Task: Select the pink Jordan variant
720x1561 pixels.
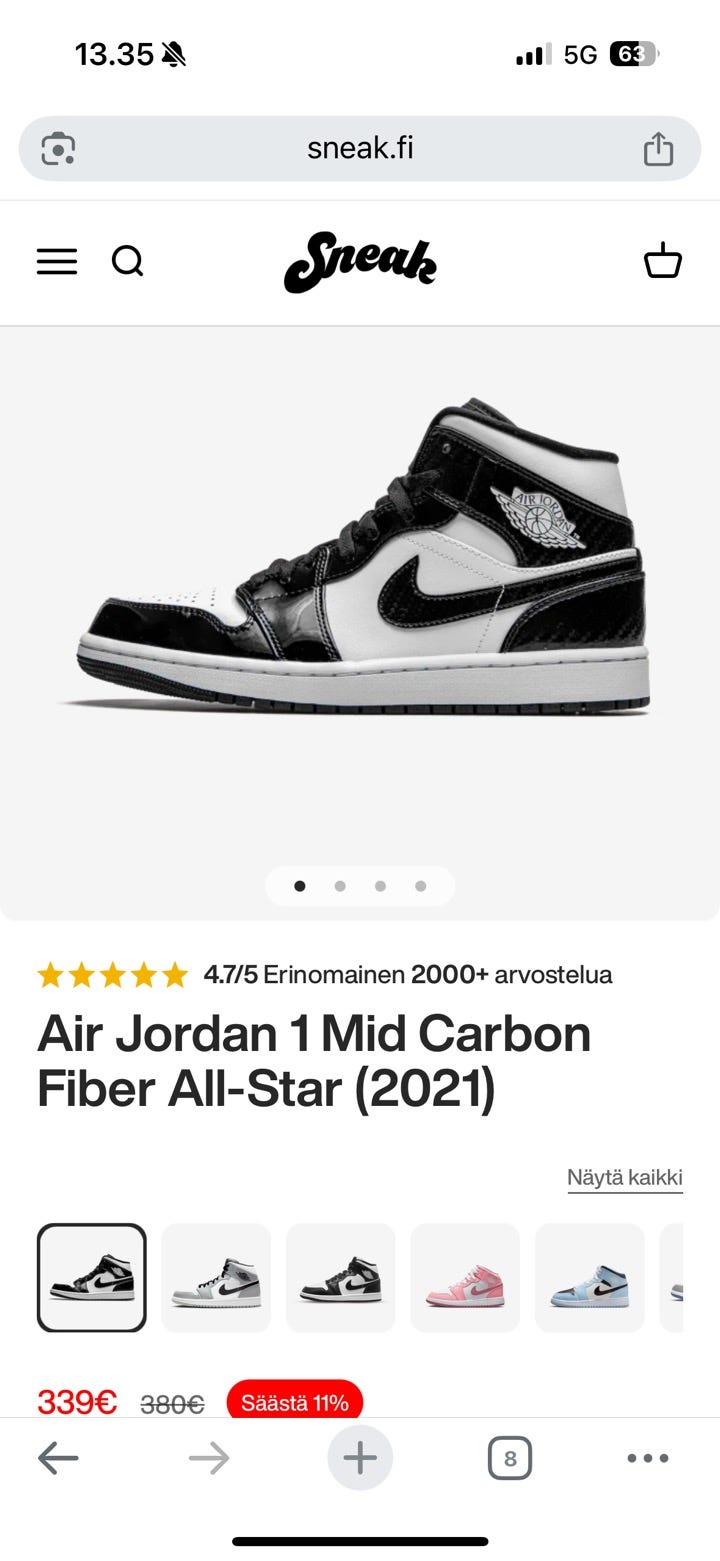Action: (x=465, y=1277)
